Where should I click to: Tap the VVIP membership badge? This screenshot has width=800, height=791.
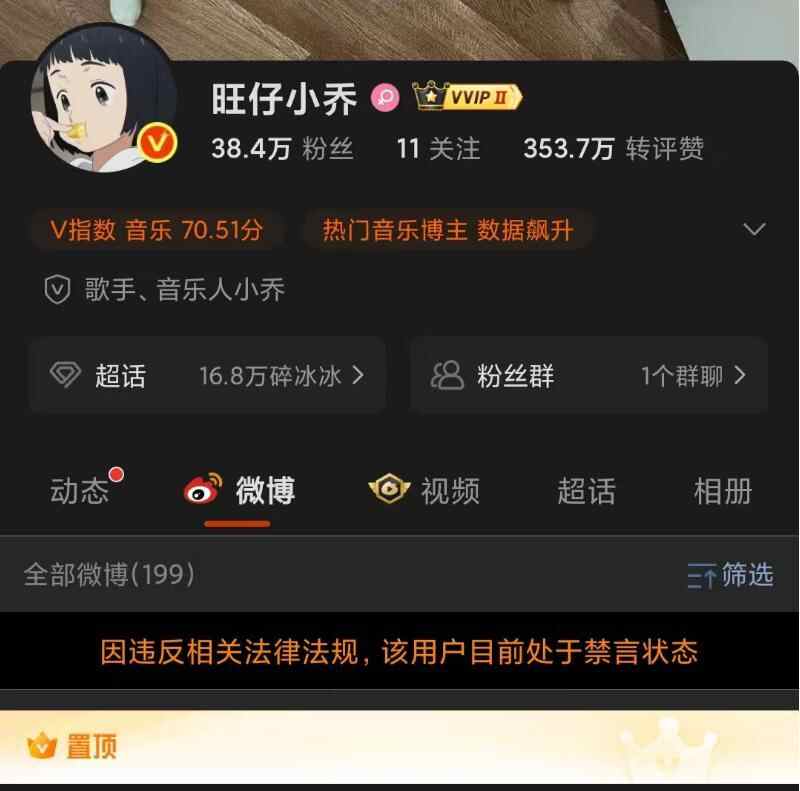tap(468, 97)
